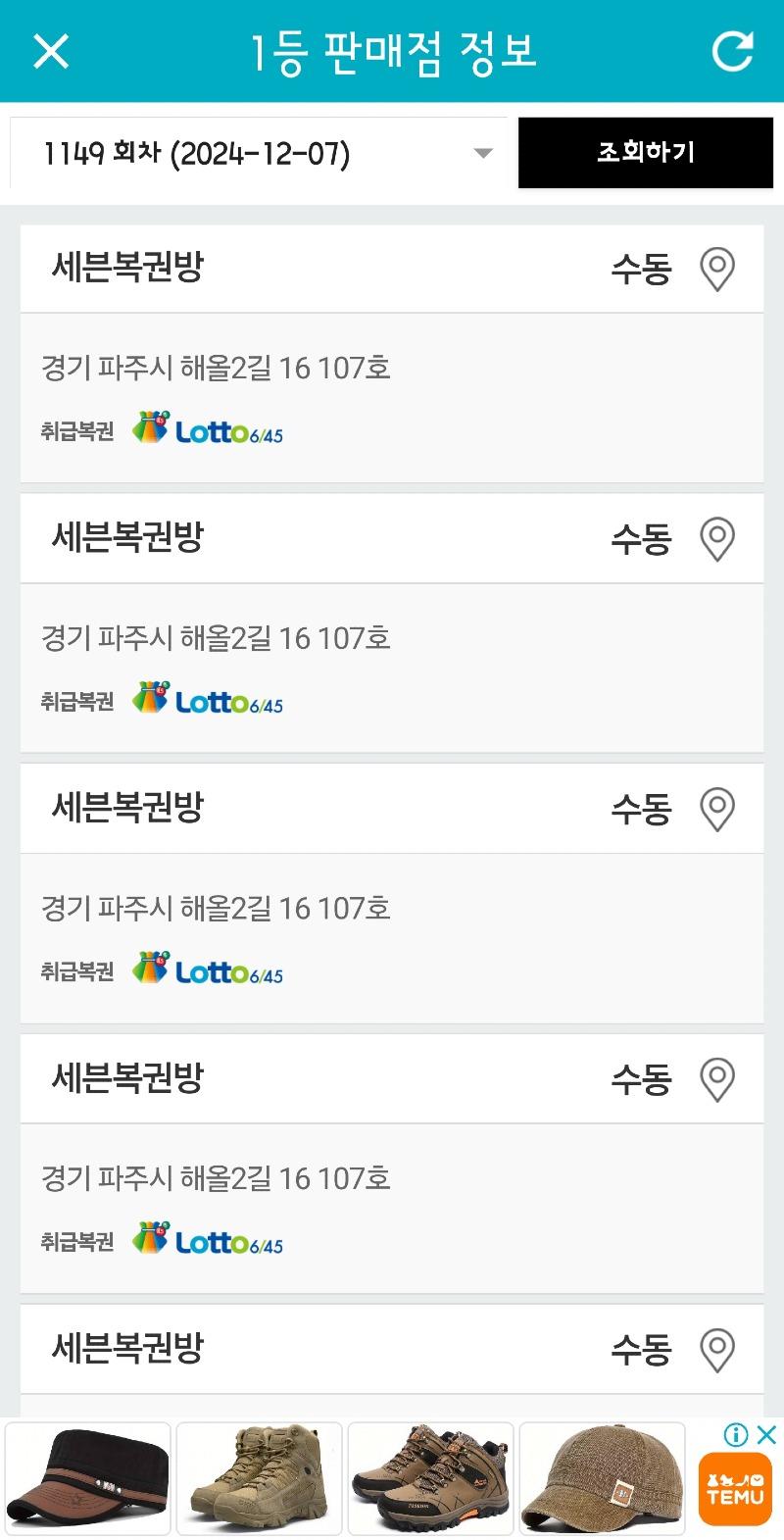
Task: Dismiss the Temu ad banner
Action: (767, 1435)
